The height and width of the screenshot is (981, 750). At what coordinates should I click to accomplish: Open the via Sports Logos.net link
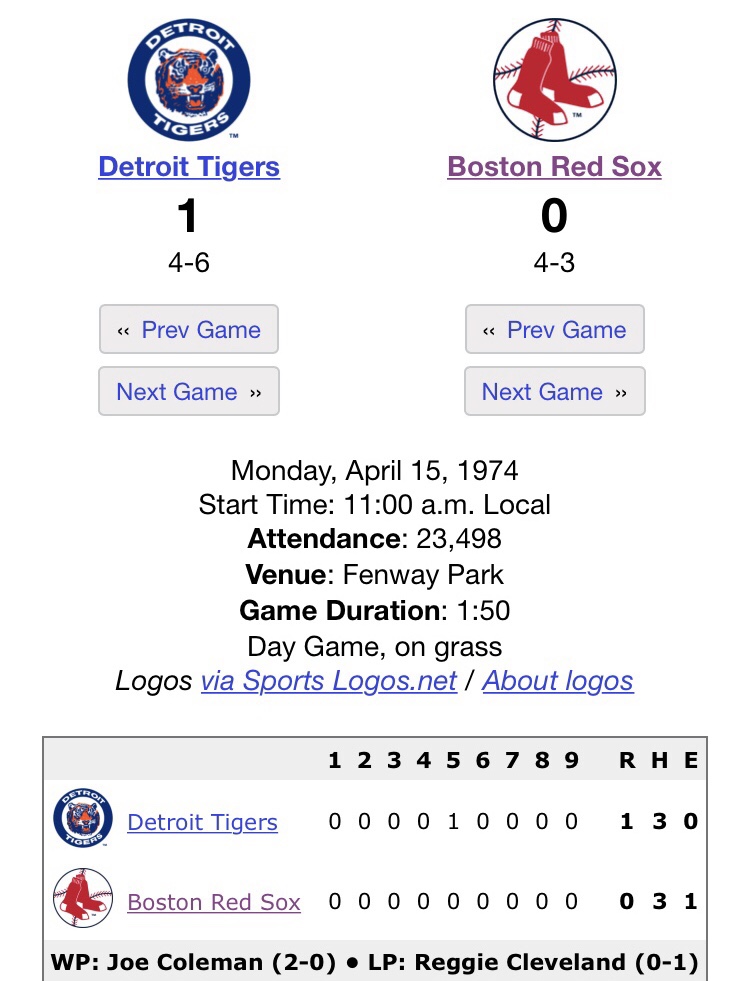pyautogui.click(x=328, y=681)
